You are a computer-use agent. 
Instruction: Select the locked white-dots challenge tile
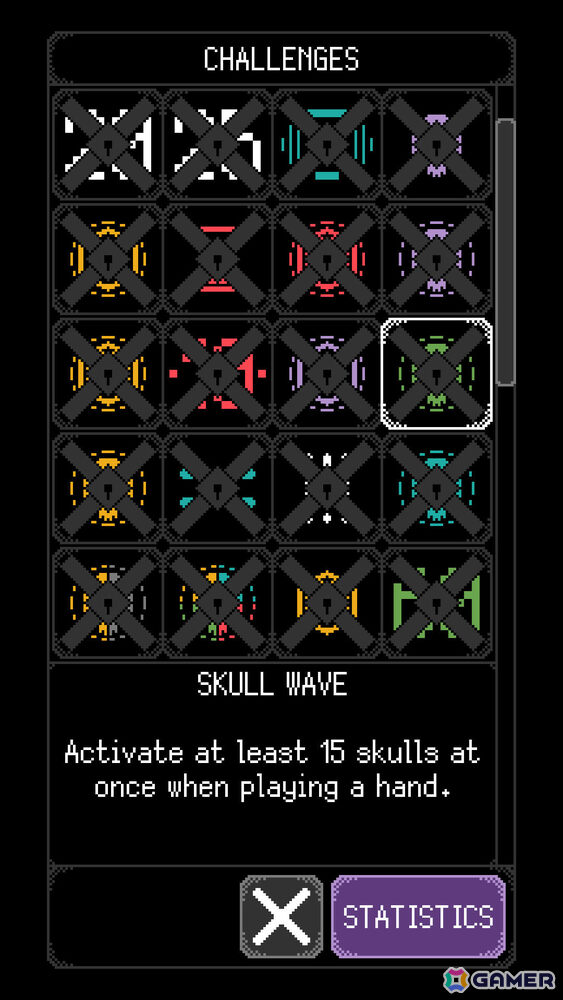click(326, 489)
